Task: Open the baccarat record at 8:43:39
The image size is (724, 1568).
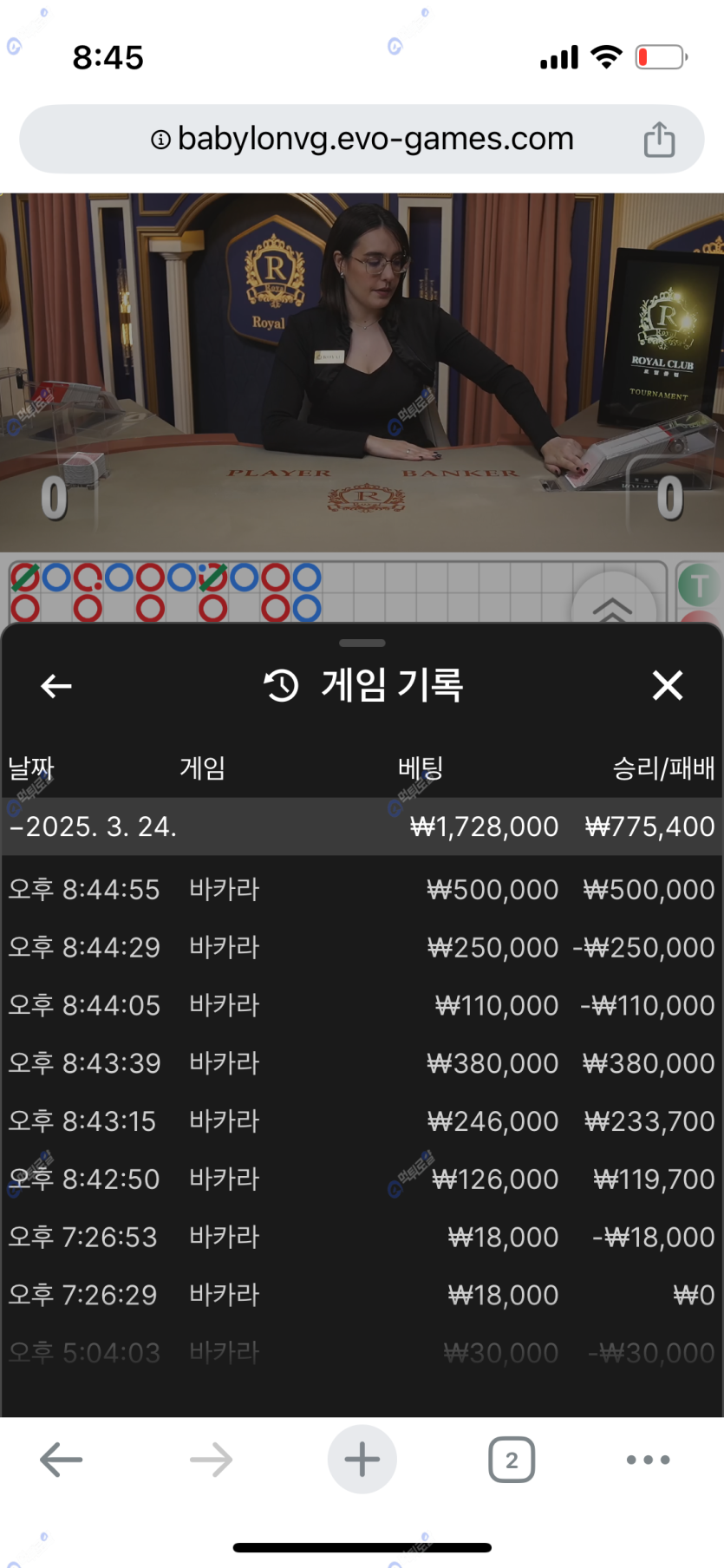Action: [362, 1063]
